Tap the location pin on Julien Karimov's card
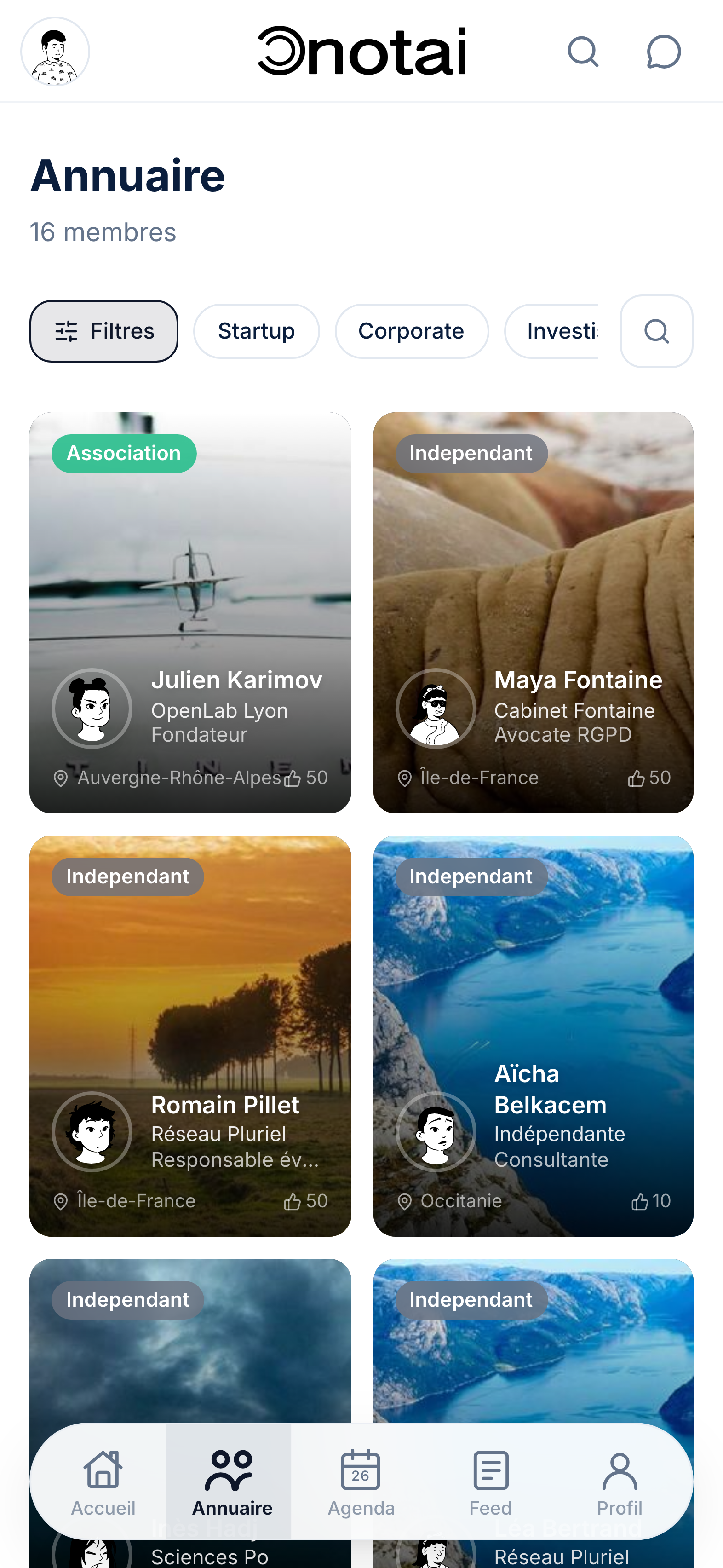Viewport: 723px width, 1568px height. (61, 777)
